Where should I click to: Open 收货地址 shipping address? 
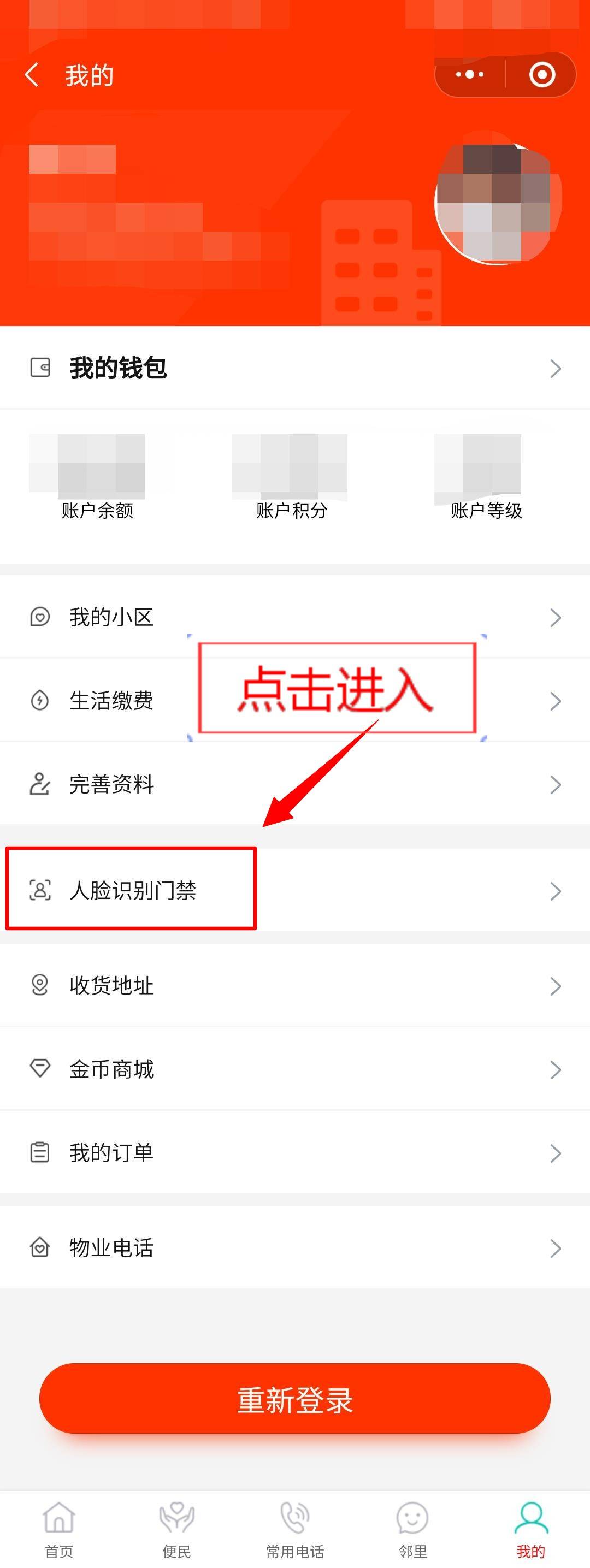click(294, 985)
